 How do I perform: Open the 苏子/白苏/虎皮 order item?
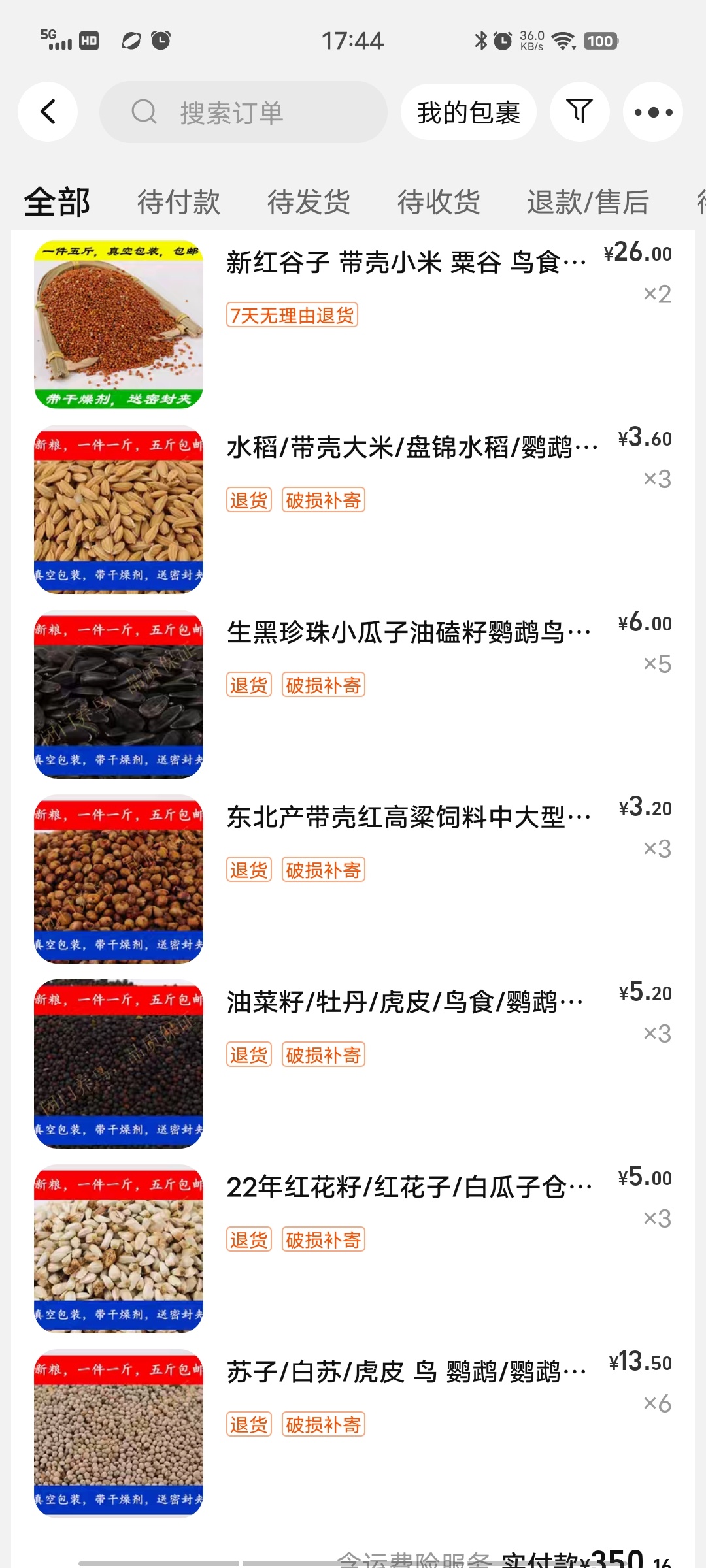pos(405,1373)
